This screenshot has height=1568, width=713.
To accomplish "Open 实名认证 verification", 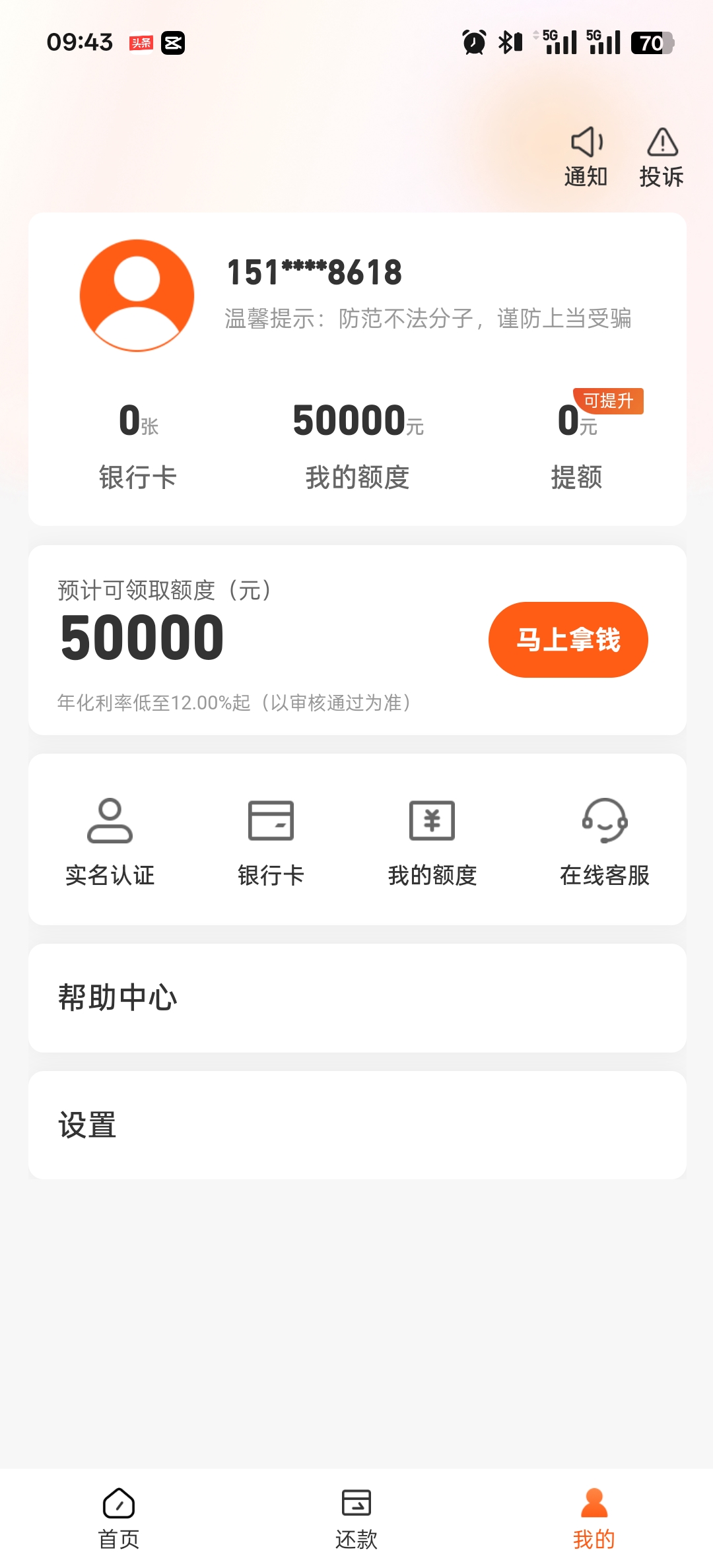I will tap(110, 842).
